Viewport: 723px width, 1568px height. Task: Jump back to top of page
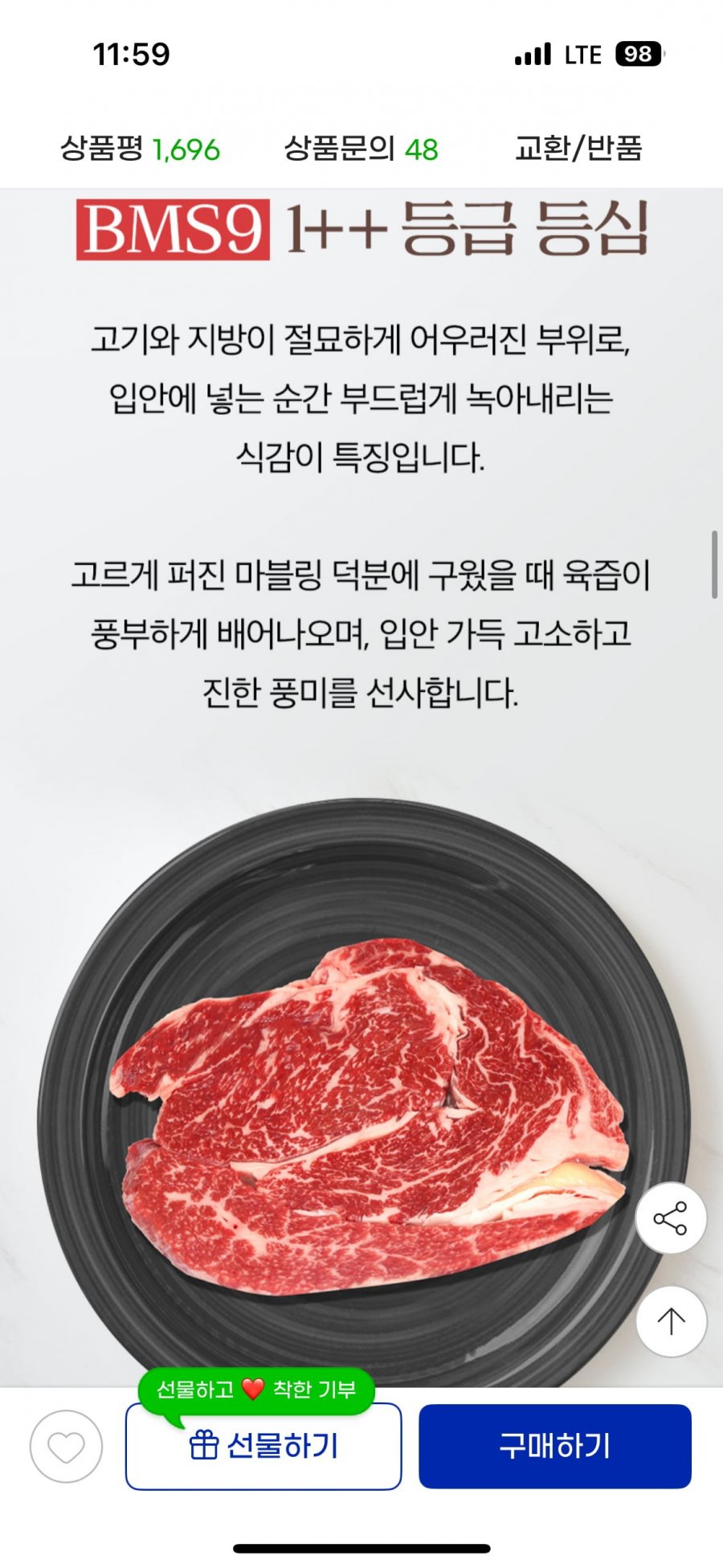[x=671, y=1321]
